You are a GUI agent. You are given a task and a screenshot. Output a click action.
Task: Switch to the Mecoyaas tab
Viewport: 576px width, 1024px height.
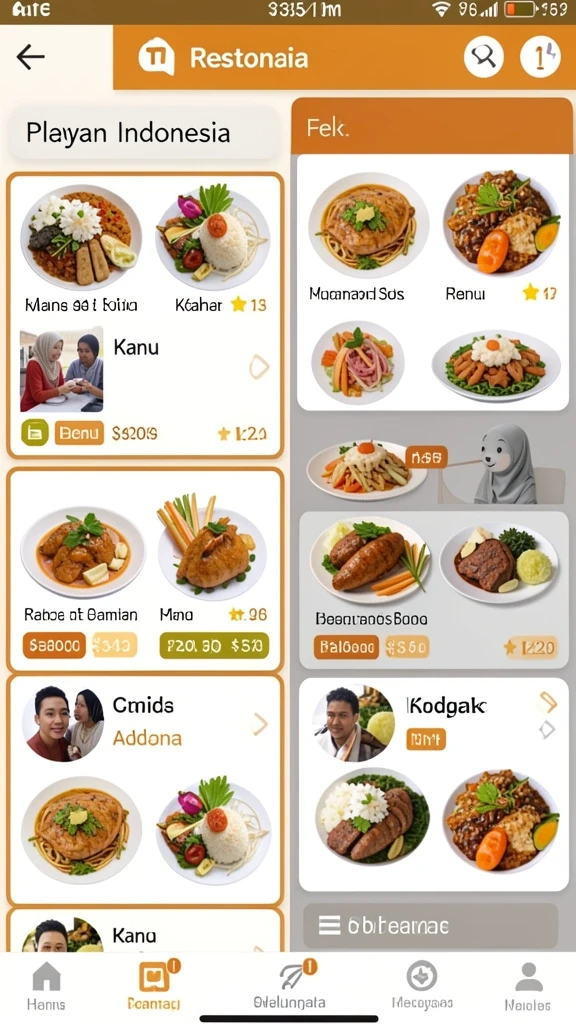pyautogui.click(x=422, y=985)
